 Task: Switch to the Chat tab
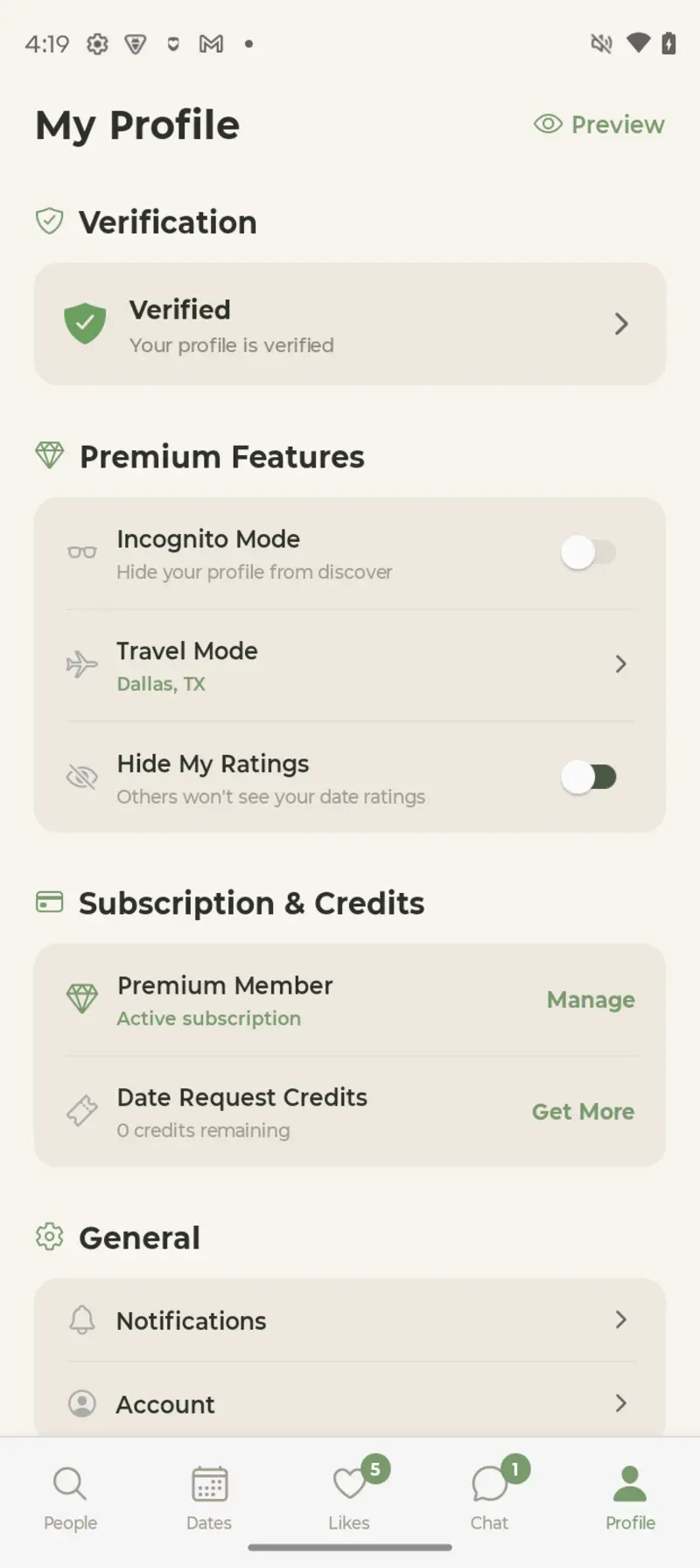tap(489, 1498)
